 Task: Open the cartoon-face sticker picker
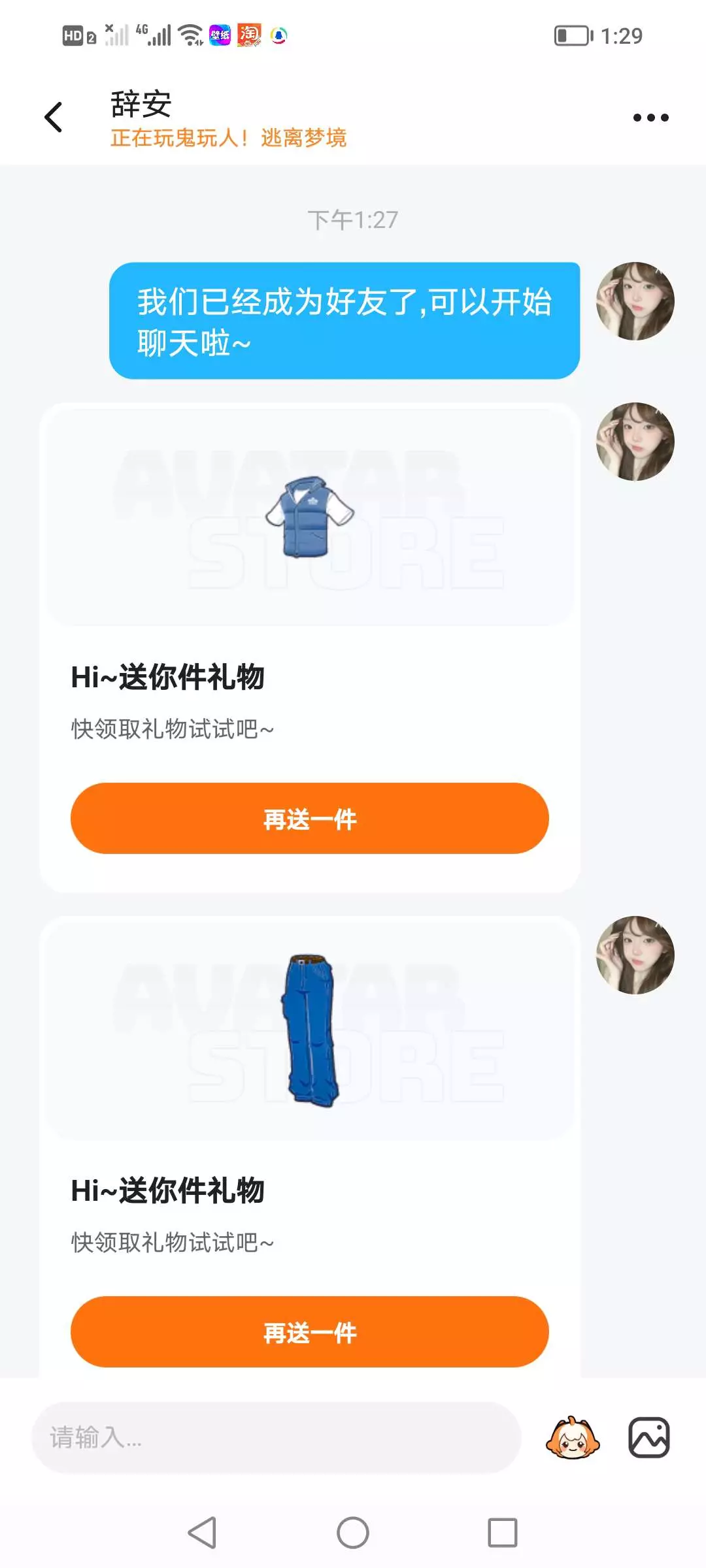pos(573,1437)
